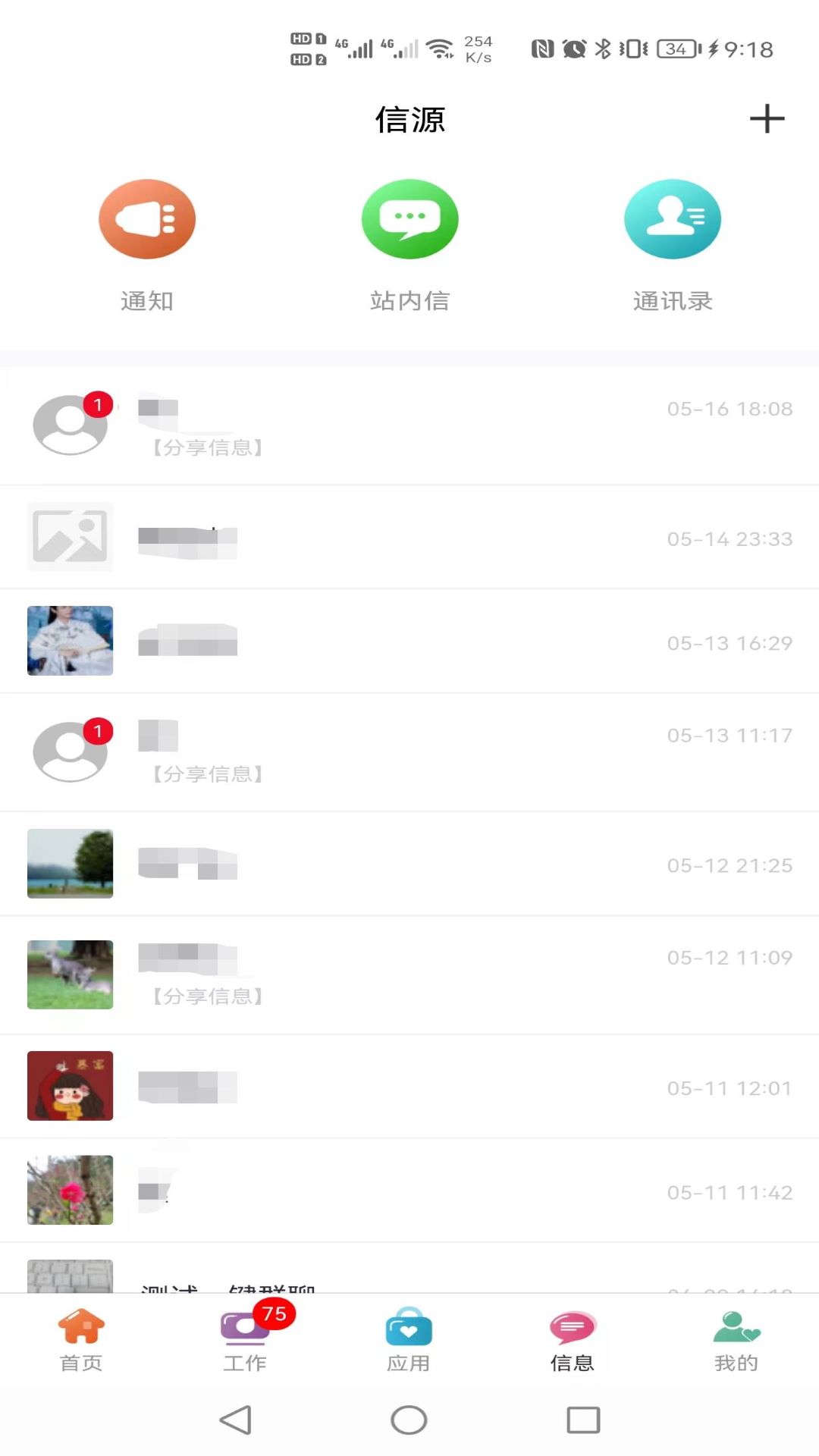Open the chat from 05-13 16:29
Image resolution: width=819 pixels, height=1456 pixels.
409,642
